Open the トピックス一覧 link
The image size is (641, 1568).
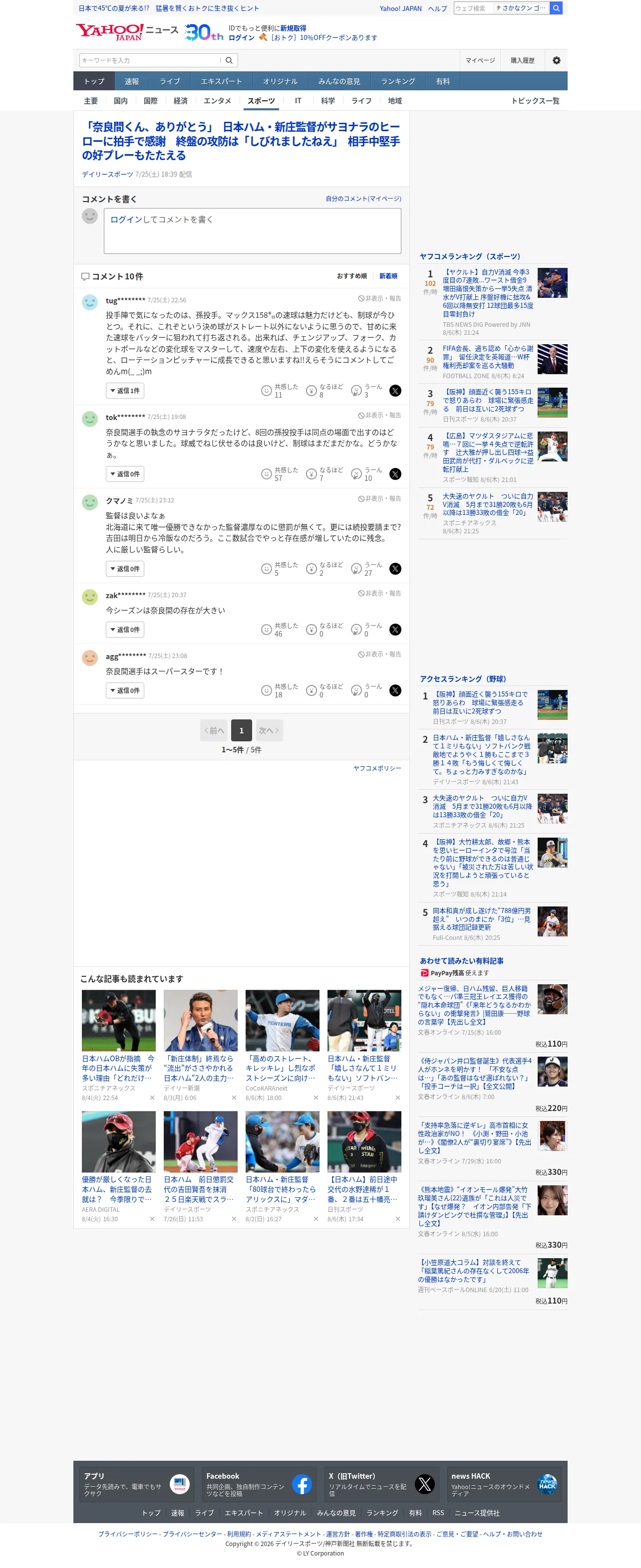coord(535,101)
